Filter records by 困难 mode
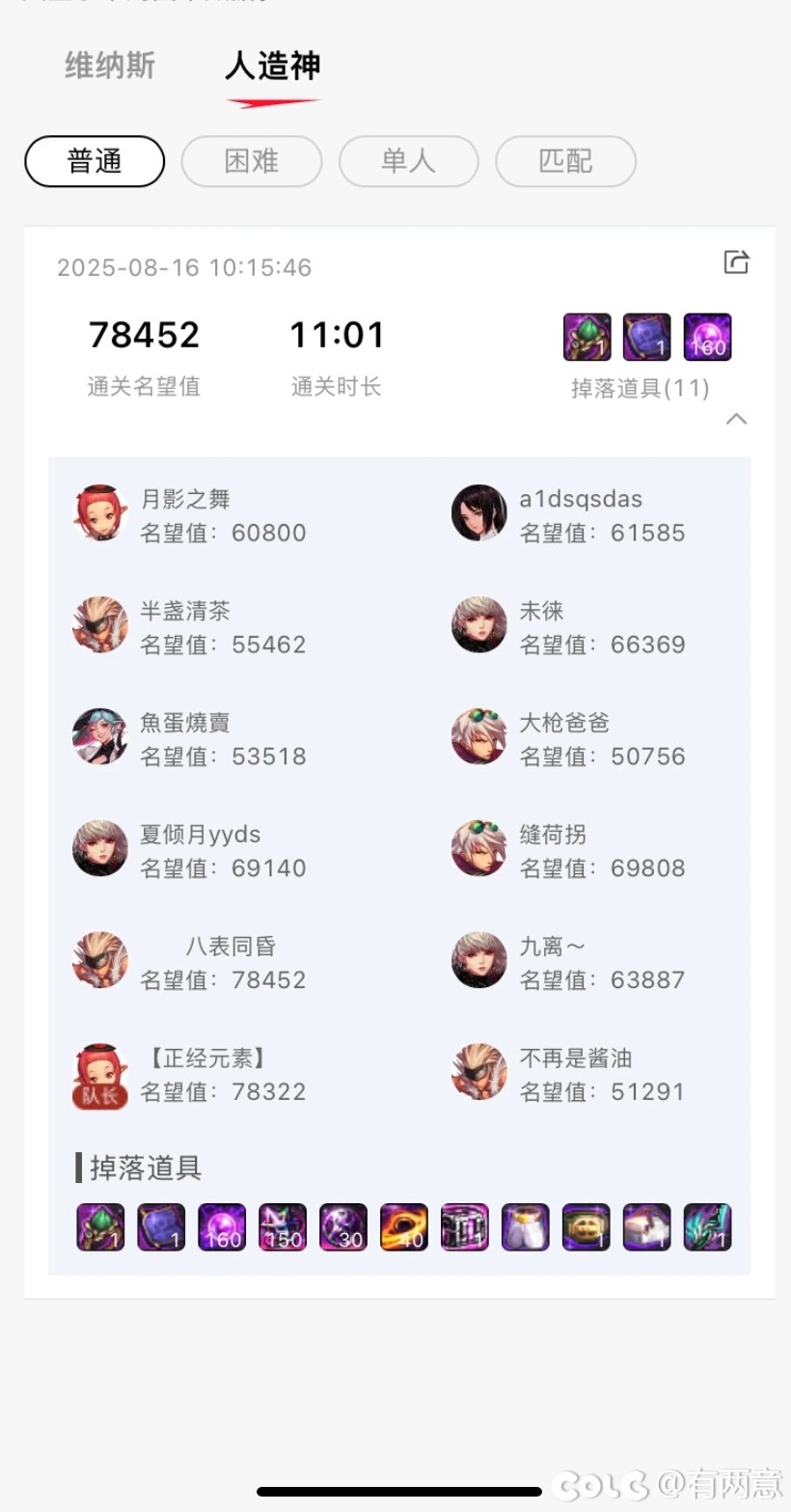The height and width of the screenshot is (1512, 791). (252, 161)
